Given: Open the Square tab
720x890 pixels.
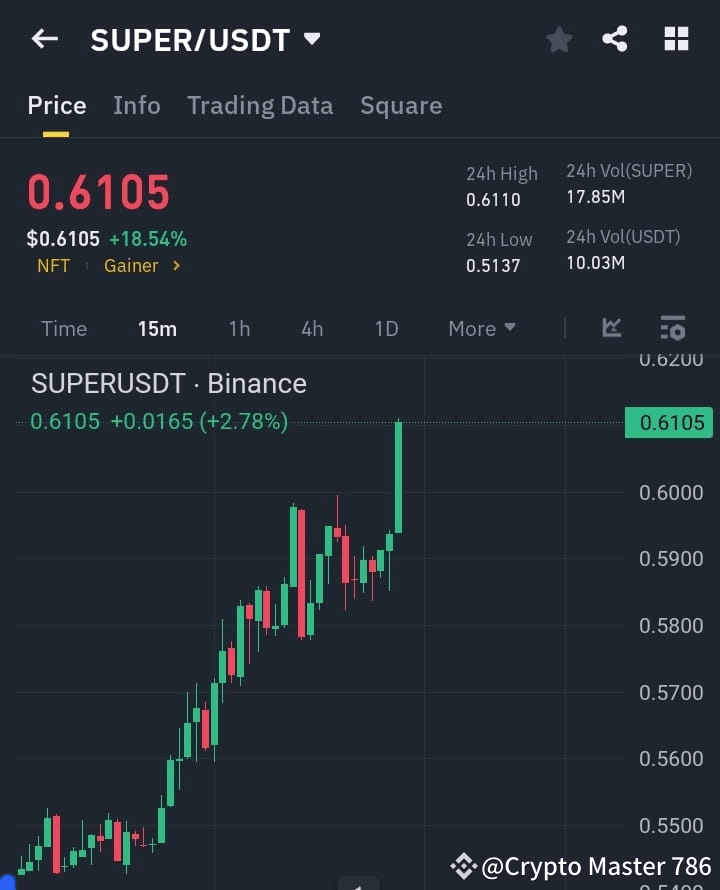Looking at the screenshot, I should (401, 105).
